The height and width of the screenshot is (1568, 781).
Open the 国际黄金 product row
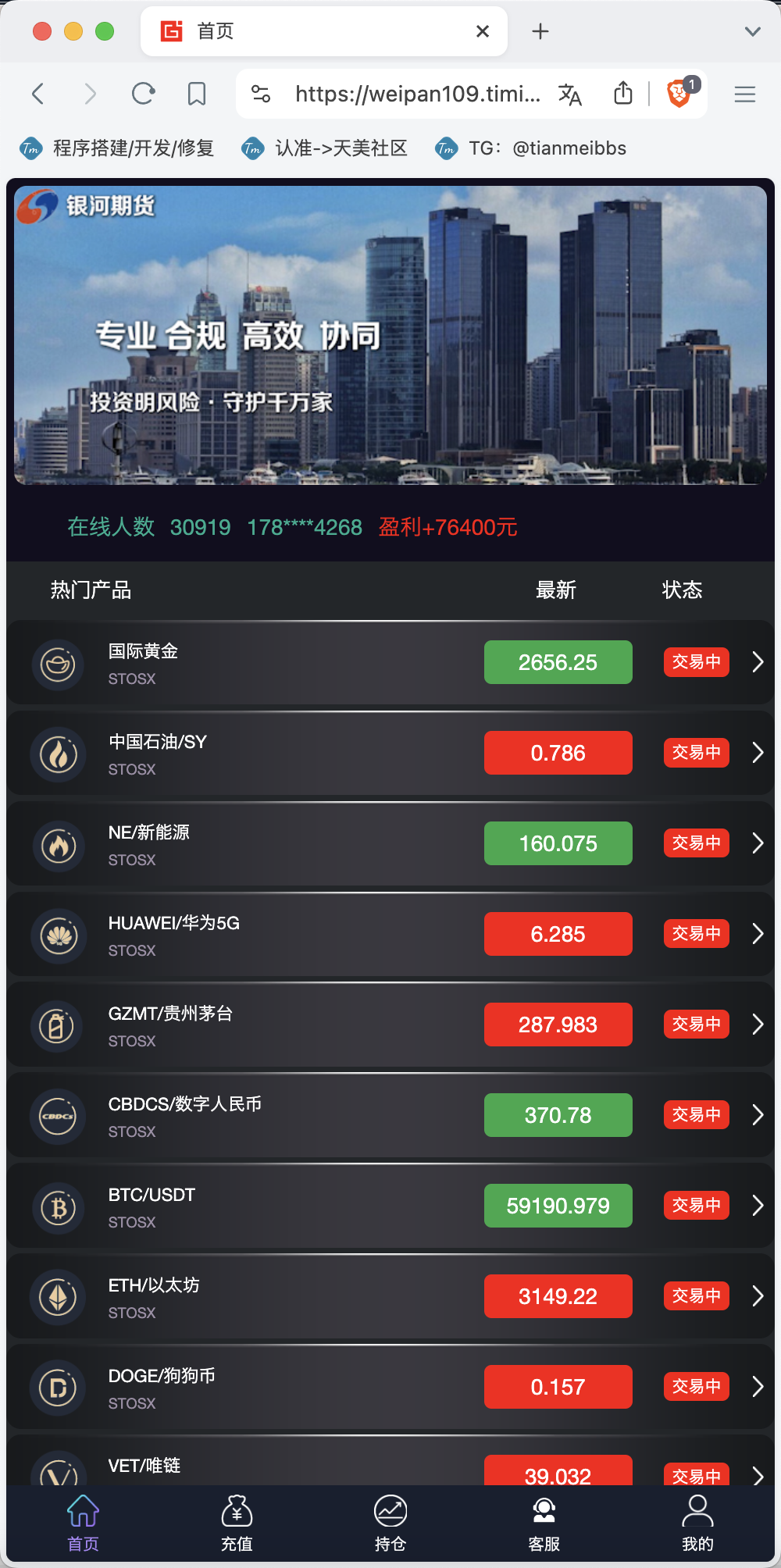[x=390, y=662]
